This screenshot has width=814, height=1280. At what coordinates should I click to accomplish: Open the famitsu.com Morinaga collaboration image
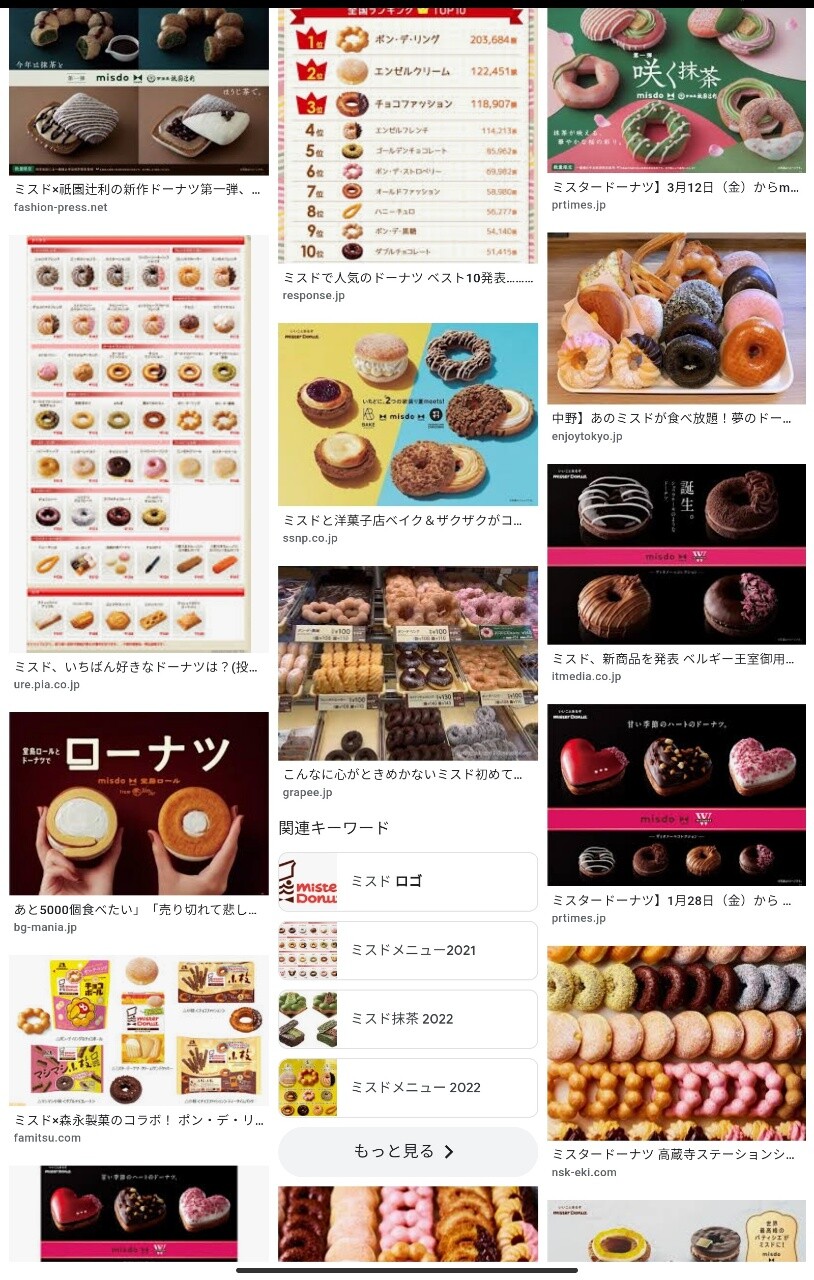pyautogui.click(x=139, y=1030)
